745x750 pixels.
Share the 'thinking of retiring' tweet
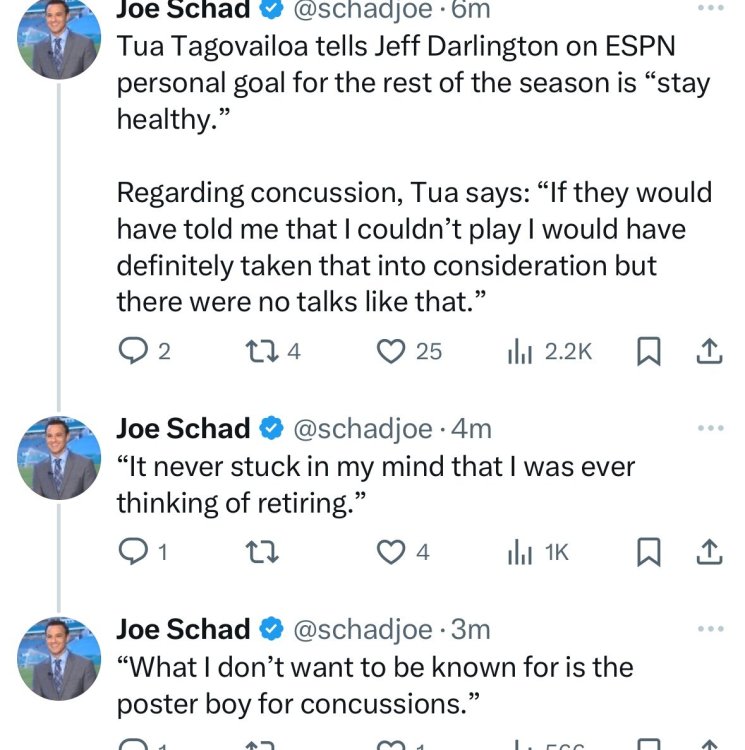(708, 551)
